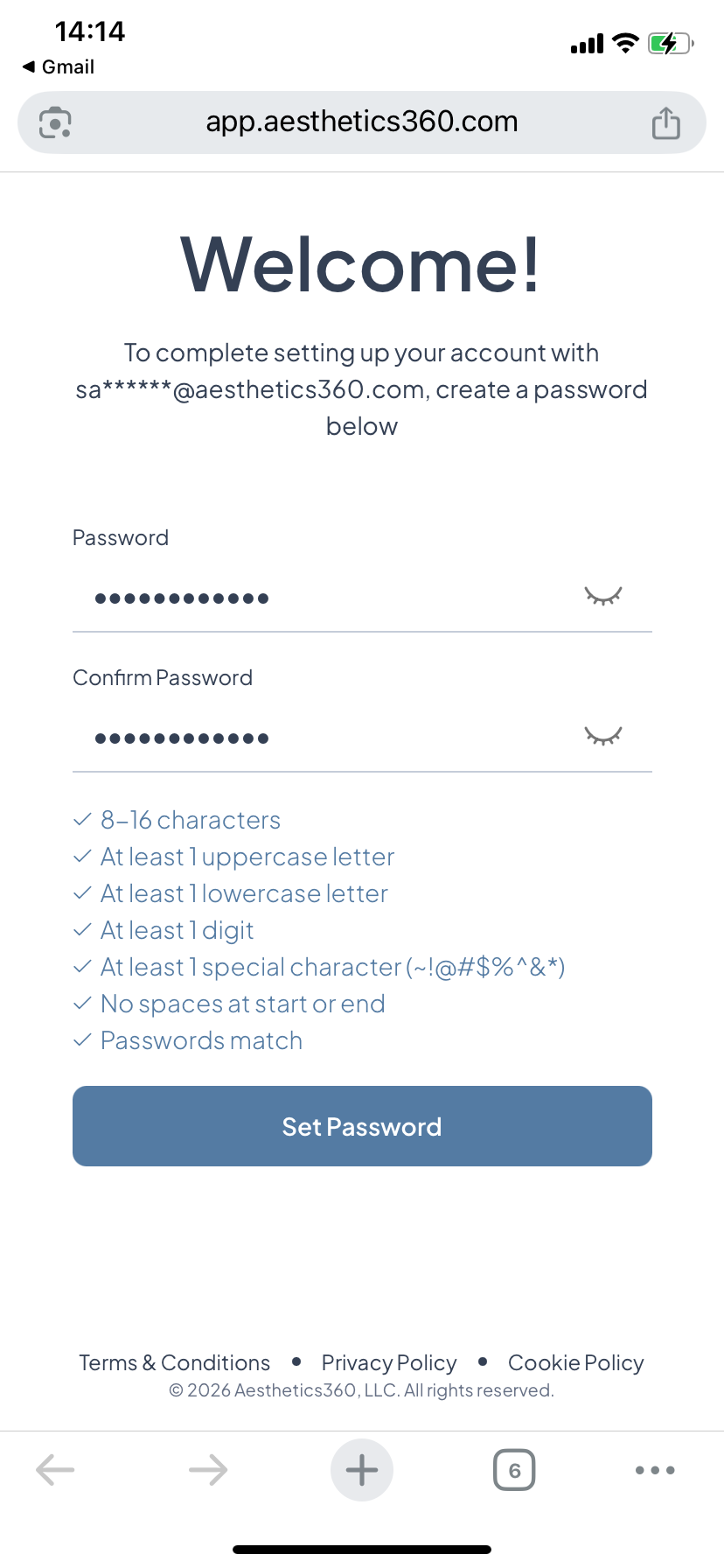Open the browser overflow menu
This screenshot has height=1568, width=724.
pyautogui.click(x=655, y=1470)
